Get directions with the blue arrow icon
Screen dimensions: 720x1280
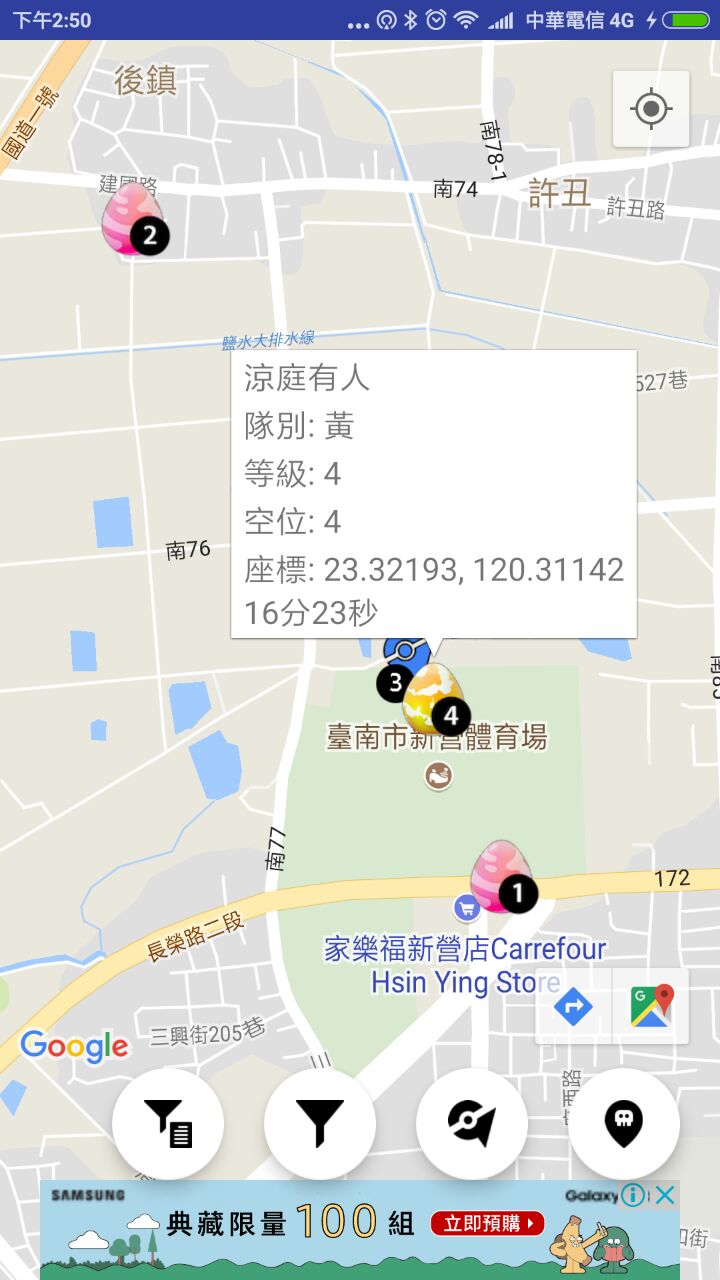coord(573,1006)
